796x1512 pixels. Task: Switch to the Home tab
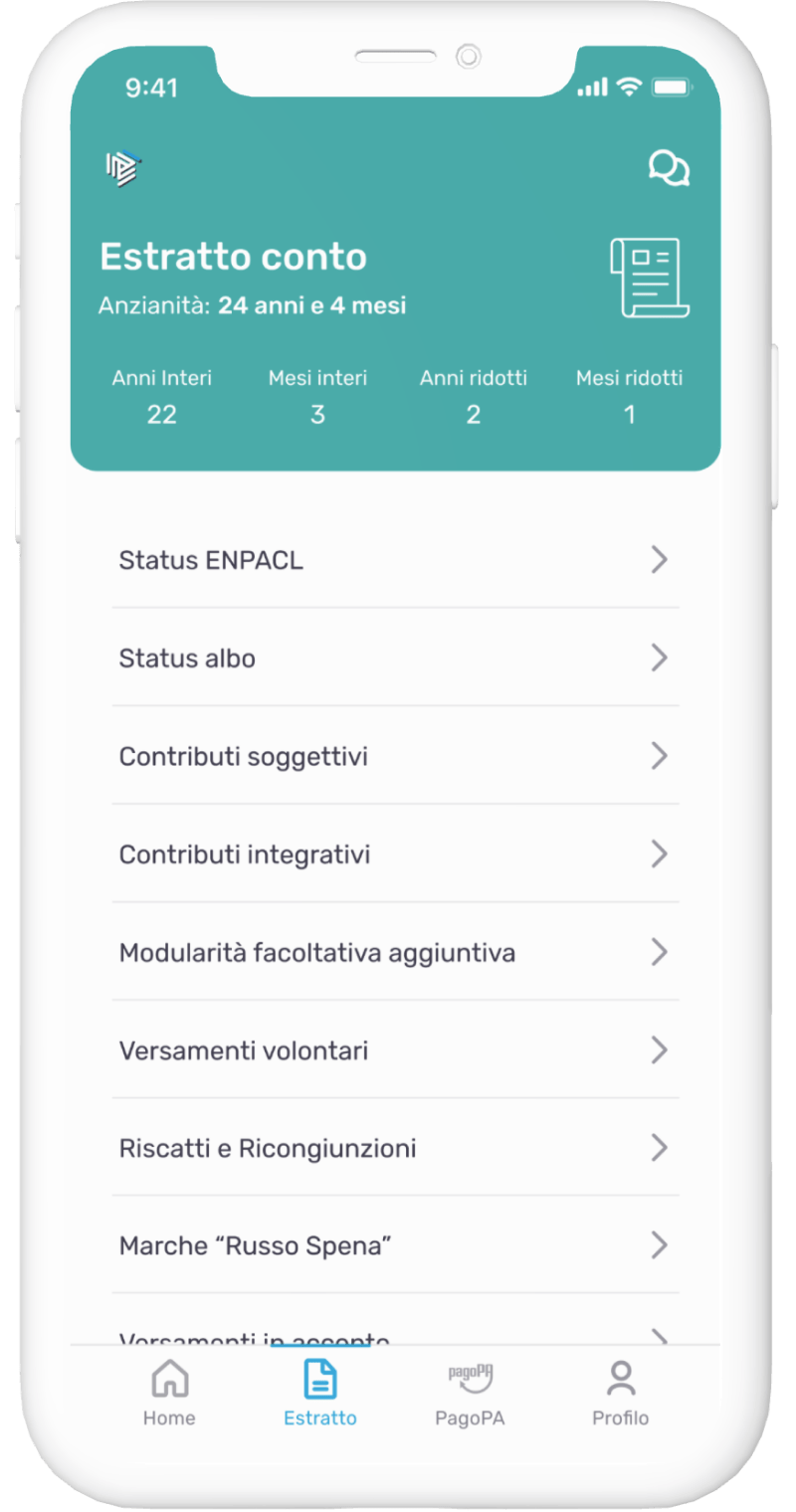coord(169,1395)
